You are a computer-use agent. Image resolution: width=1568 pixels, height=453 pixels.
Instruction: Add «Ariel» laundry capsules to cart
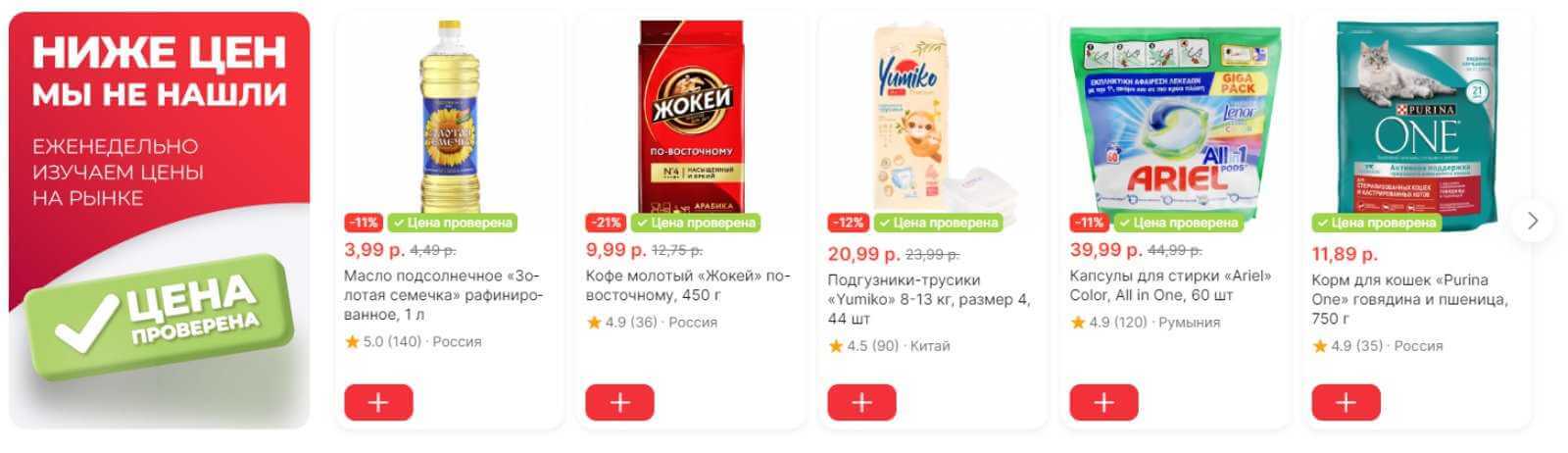click(1103, 403)
